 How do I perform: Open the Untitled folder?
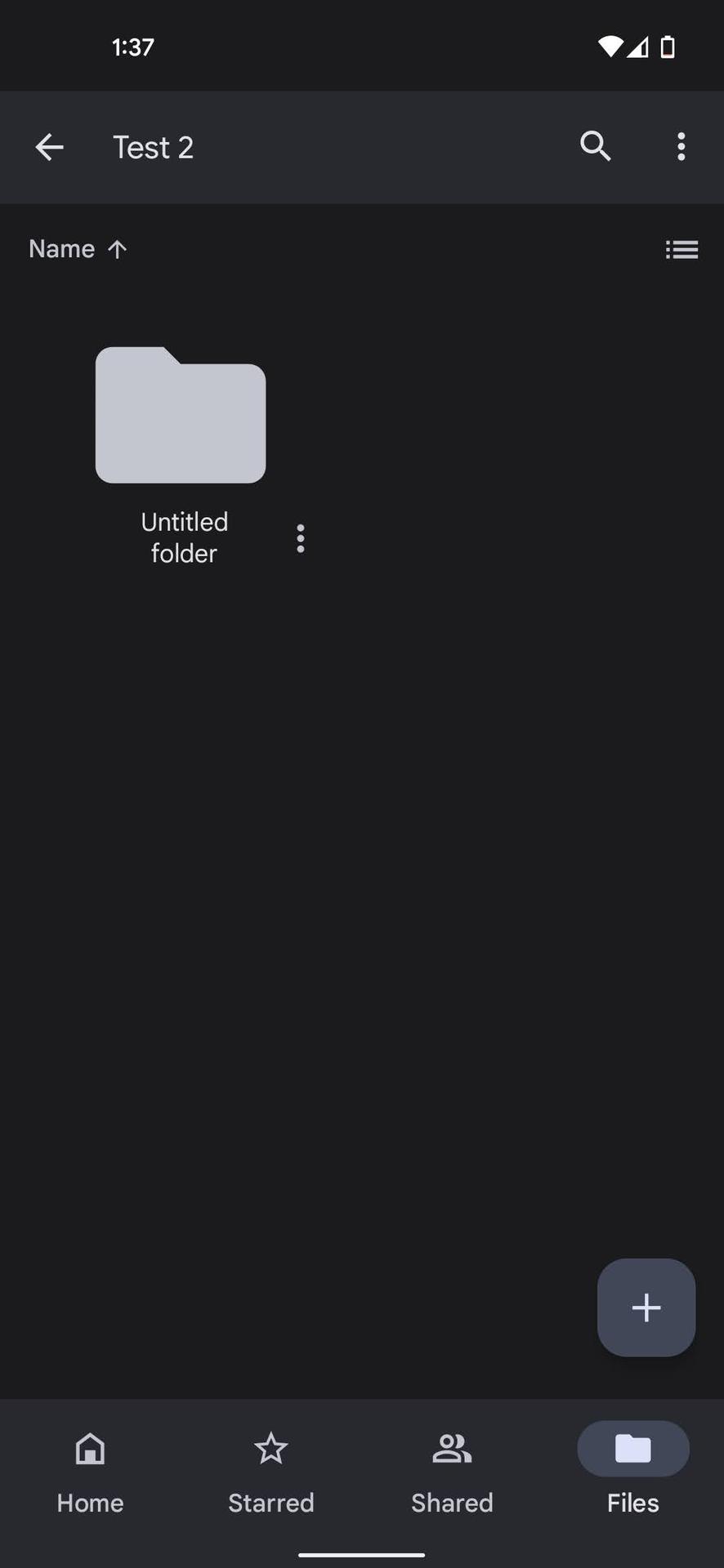[181, 416]
